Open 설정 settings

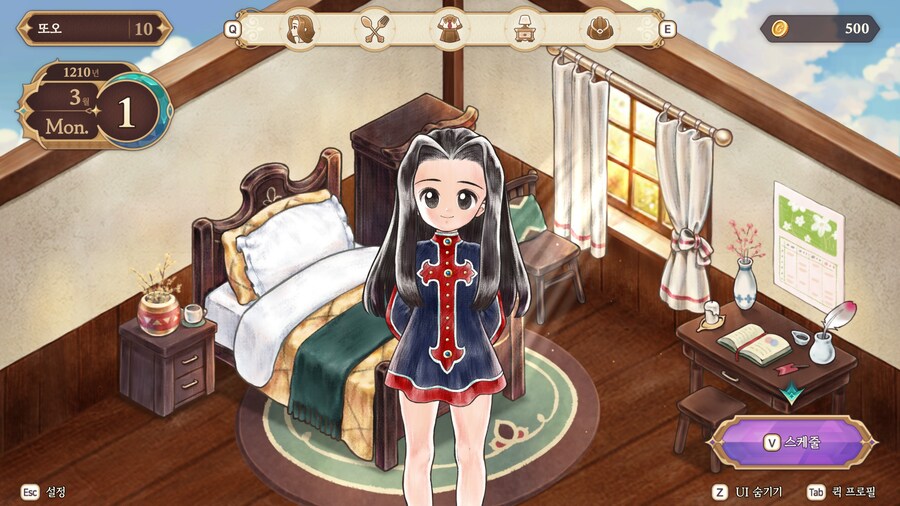[x=45, y=492]
